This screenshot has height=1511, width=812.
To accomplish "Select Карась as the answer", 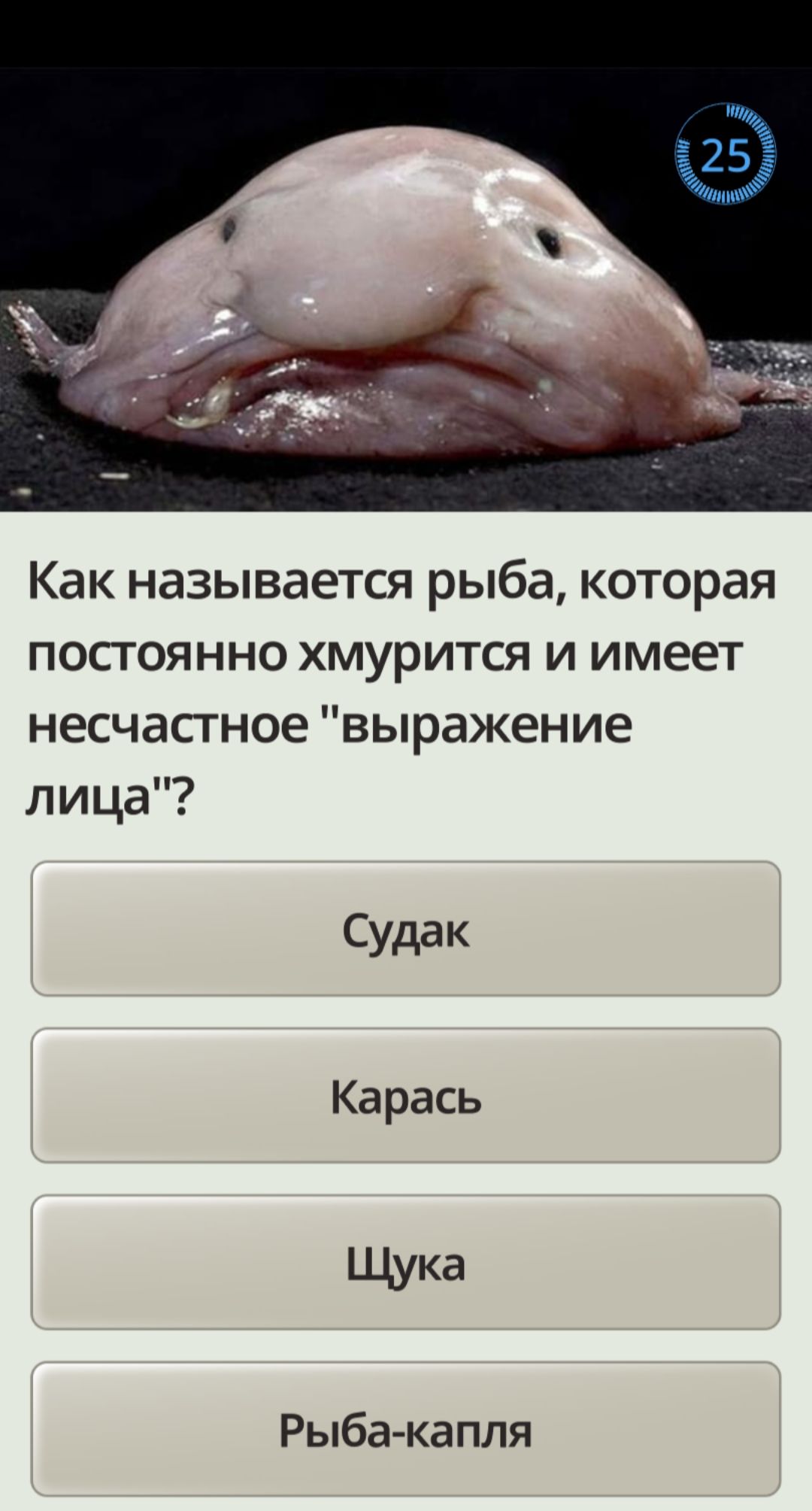I will pyautogui.click(x=406, y=1096).
